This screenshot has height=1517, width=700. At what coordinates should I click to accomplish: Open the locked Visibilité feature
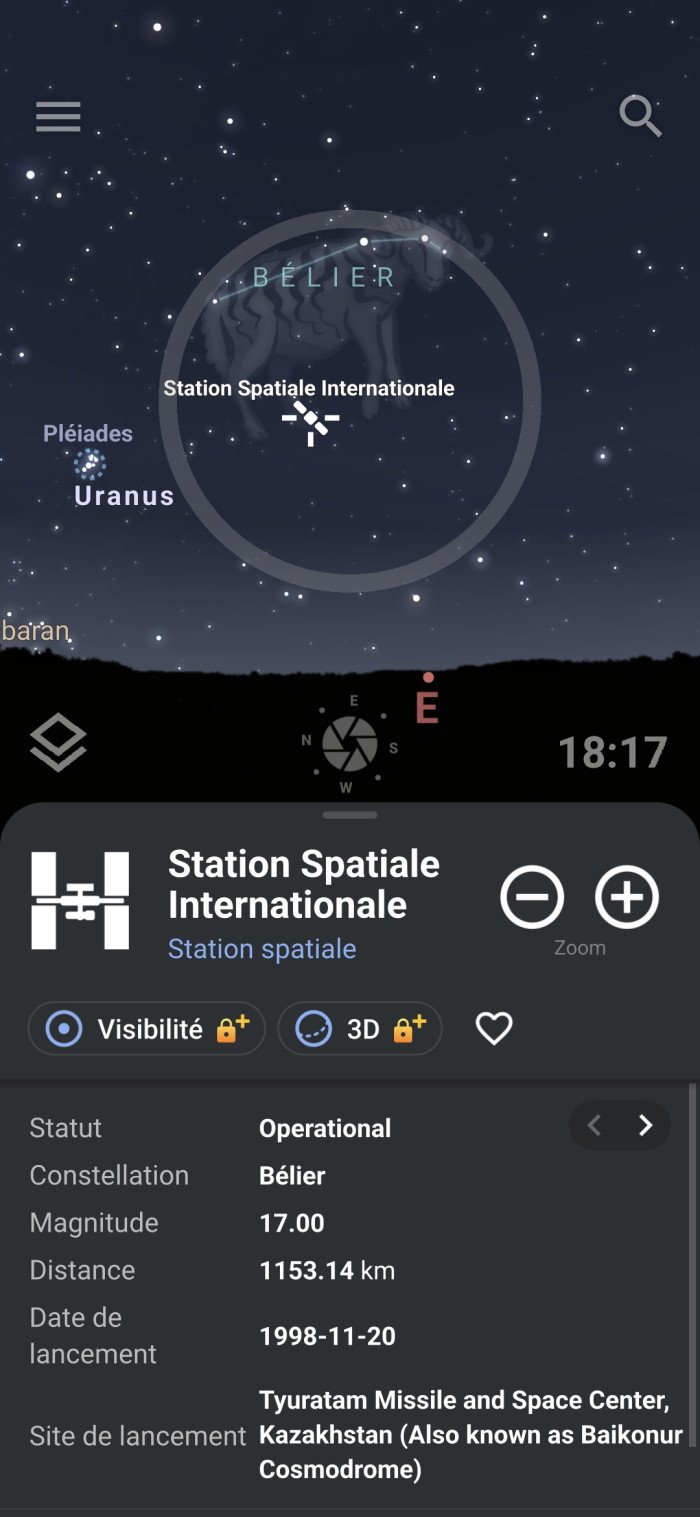[x=147, y=1028]
